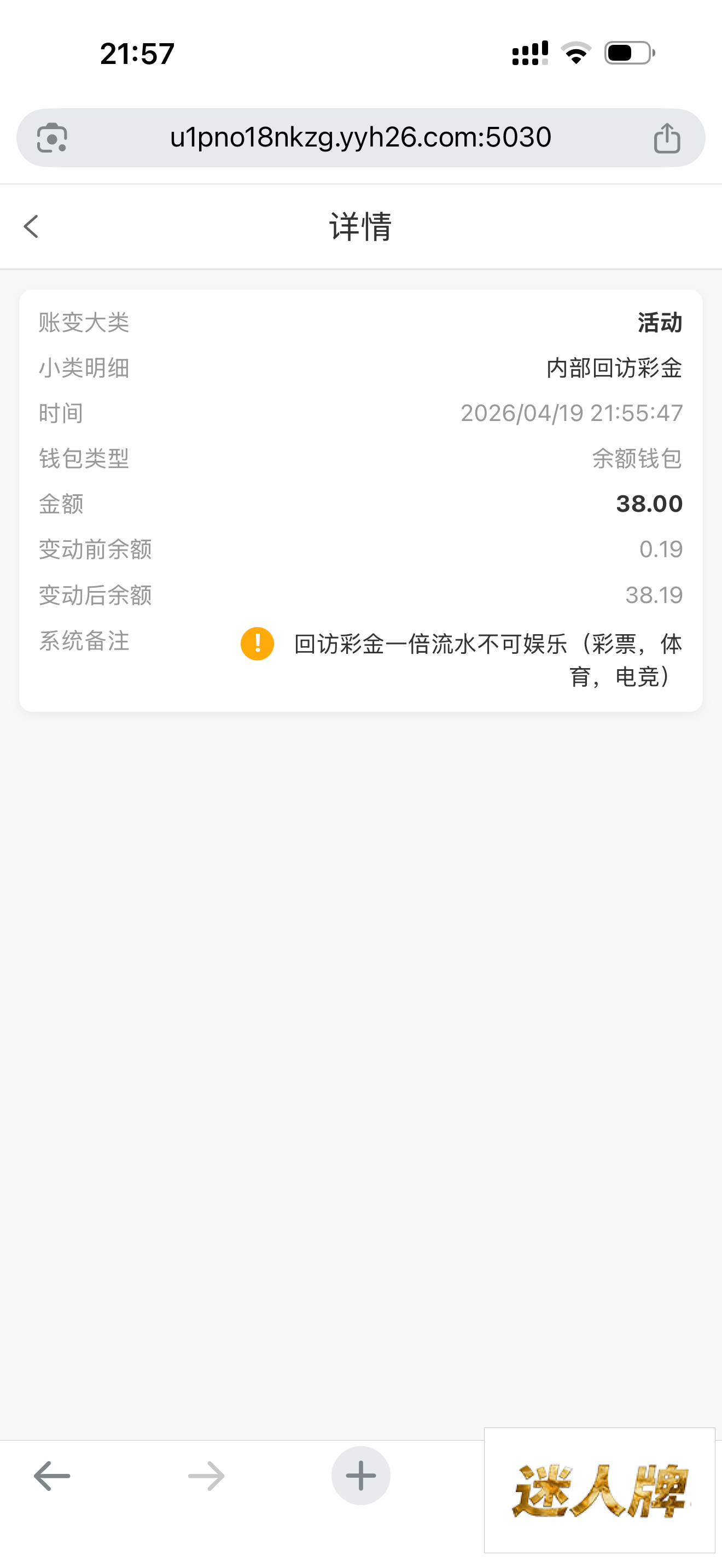Tap the browser address bar URL

360,138
